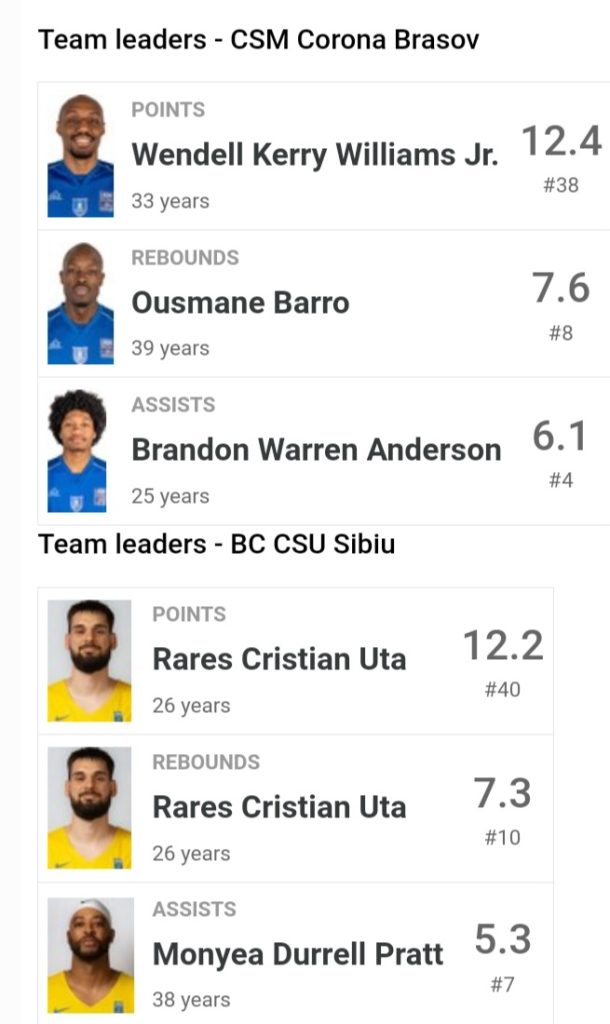610x1024 pixels.
Task: View Brandon Warren Anderson assists leader
Action: pyautogui.click(x=316, y=450)
